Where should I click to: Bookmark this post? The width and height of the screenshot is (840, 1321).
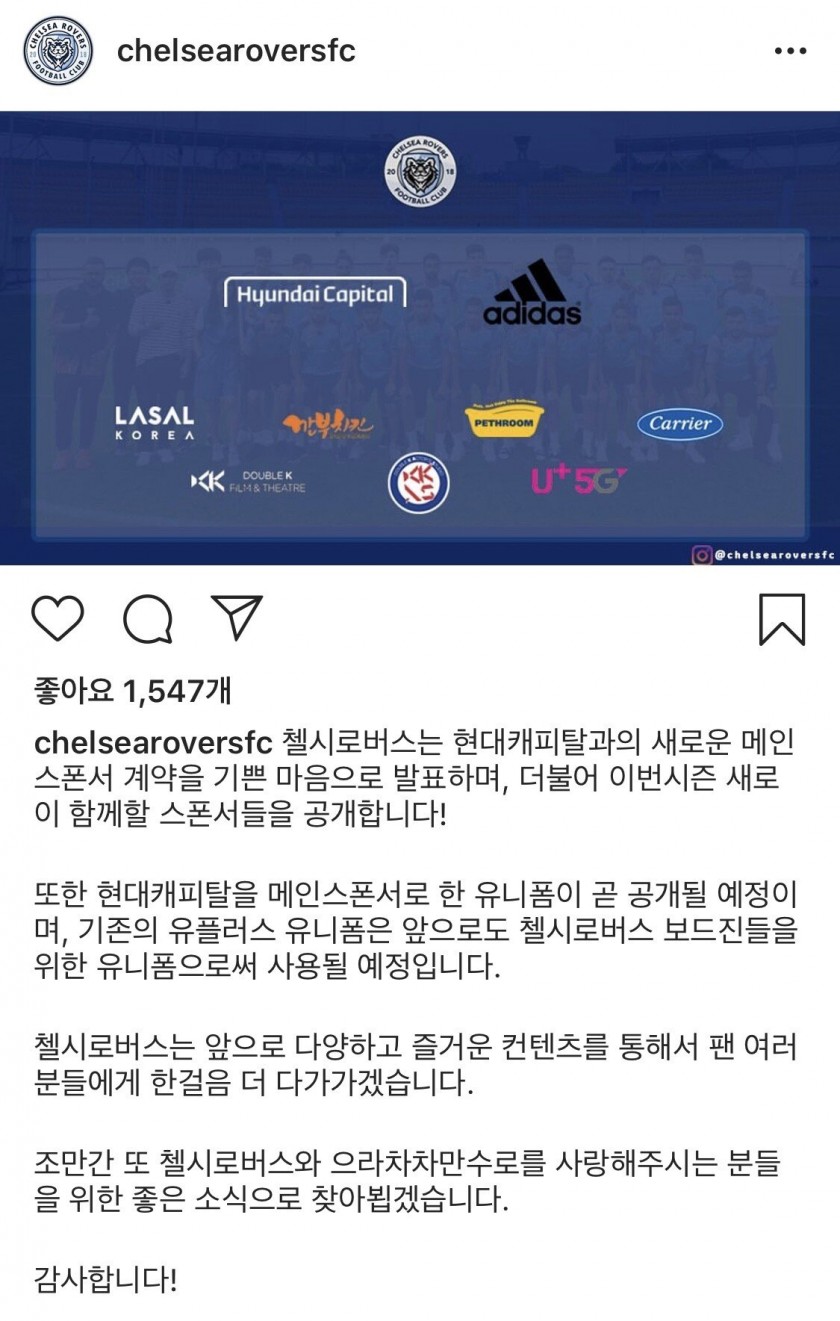click(x=781, y=619)
